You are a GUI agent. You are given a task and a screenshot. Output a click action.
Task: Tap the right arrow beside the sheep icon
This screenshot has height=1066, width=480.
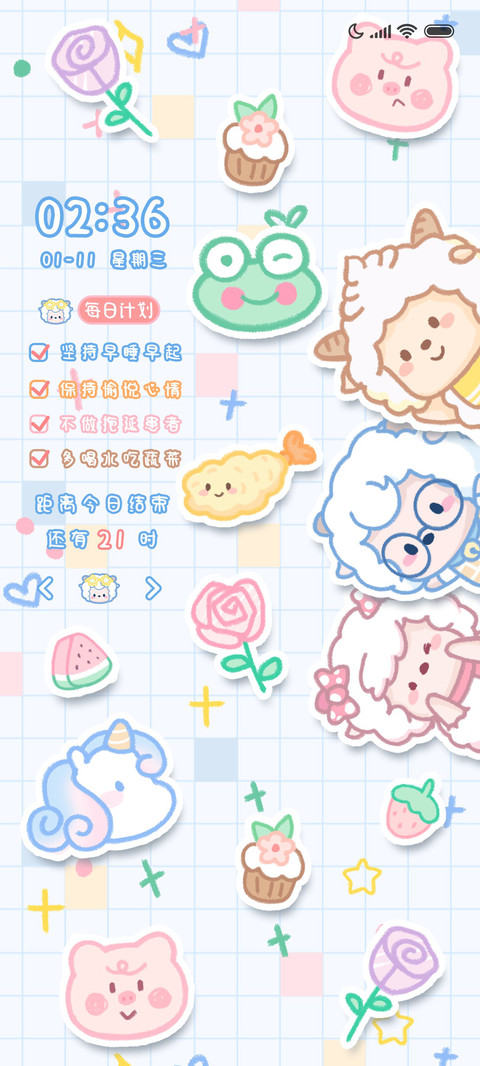click(153, 588)
